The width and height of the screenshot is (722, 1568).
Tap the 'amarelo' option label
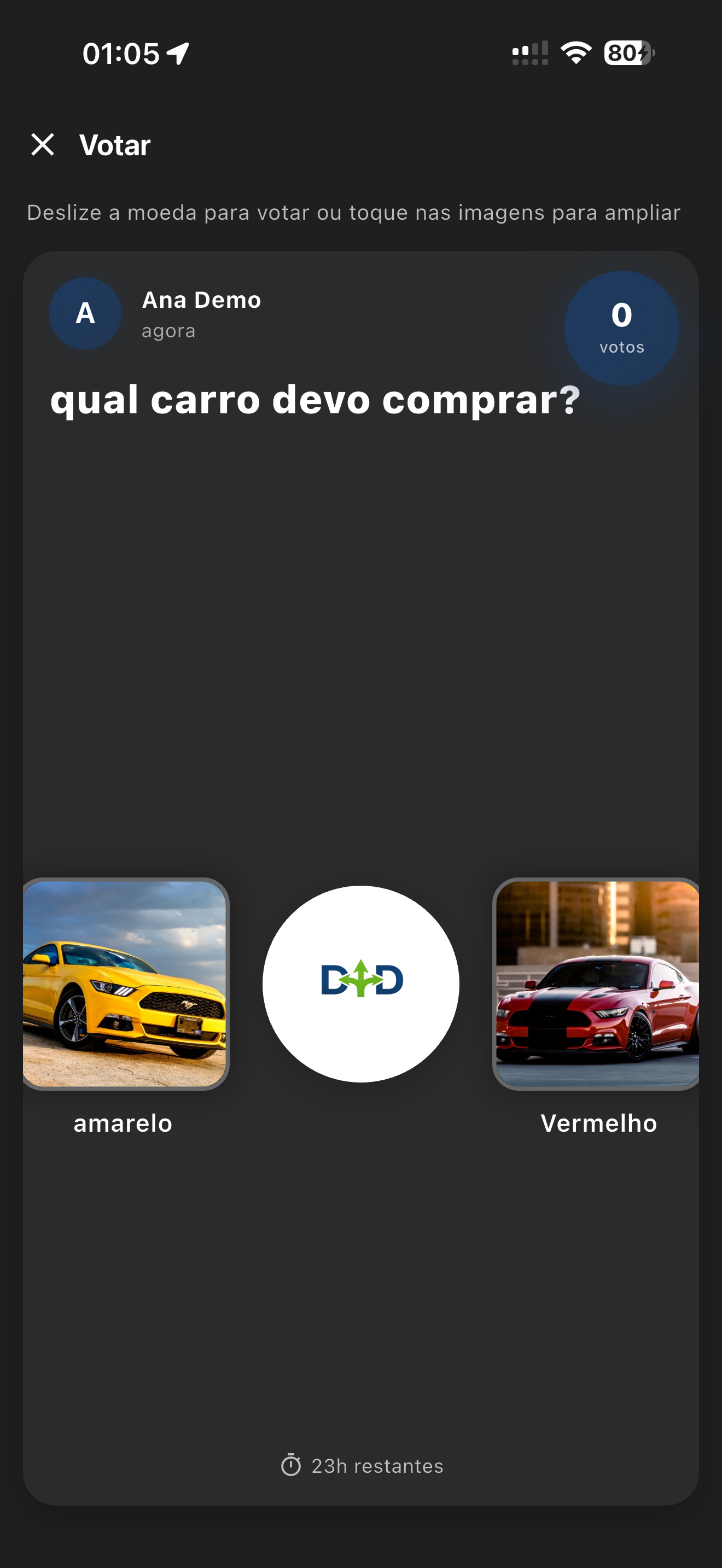coord(123,1123)
